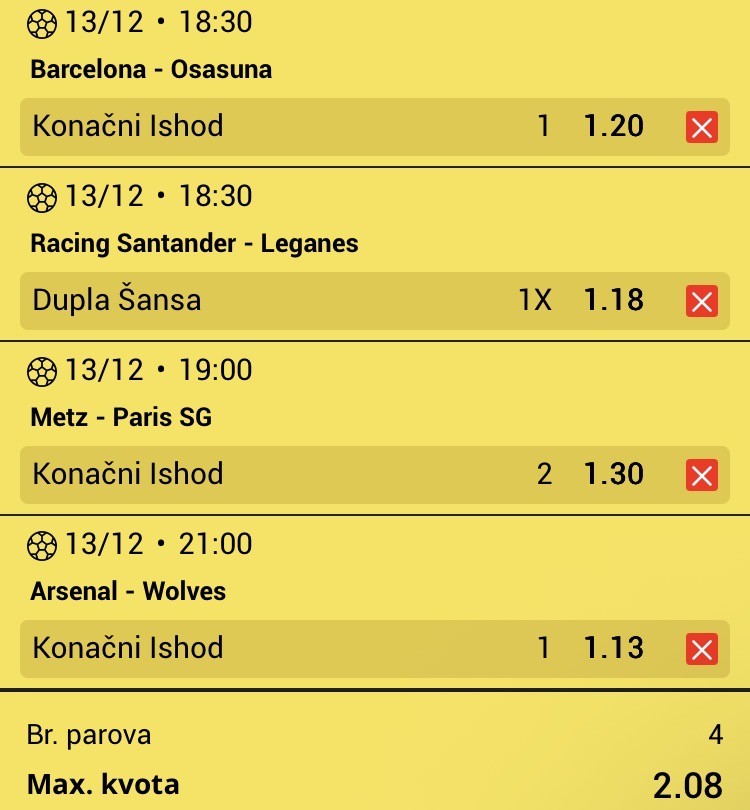Delete the Racing Santander - Leganes selection
The height and width of the screenshot is (810, 750).
702,301
